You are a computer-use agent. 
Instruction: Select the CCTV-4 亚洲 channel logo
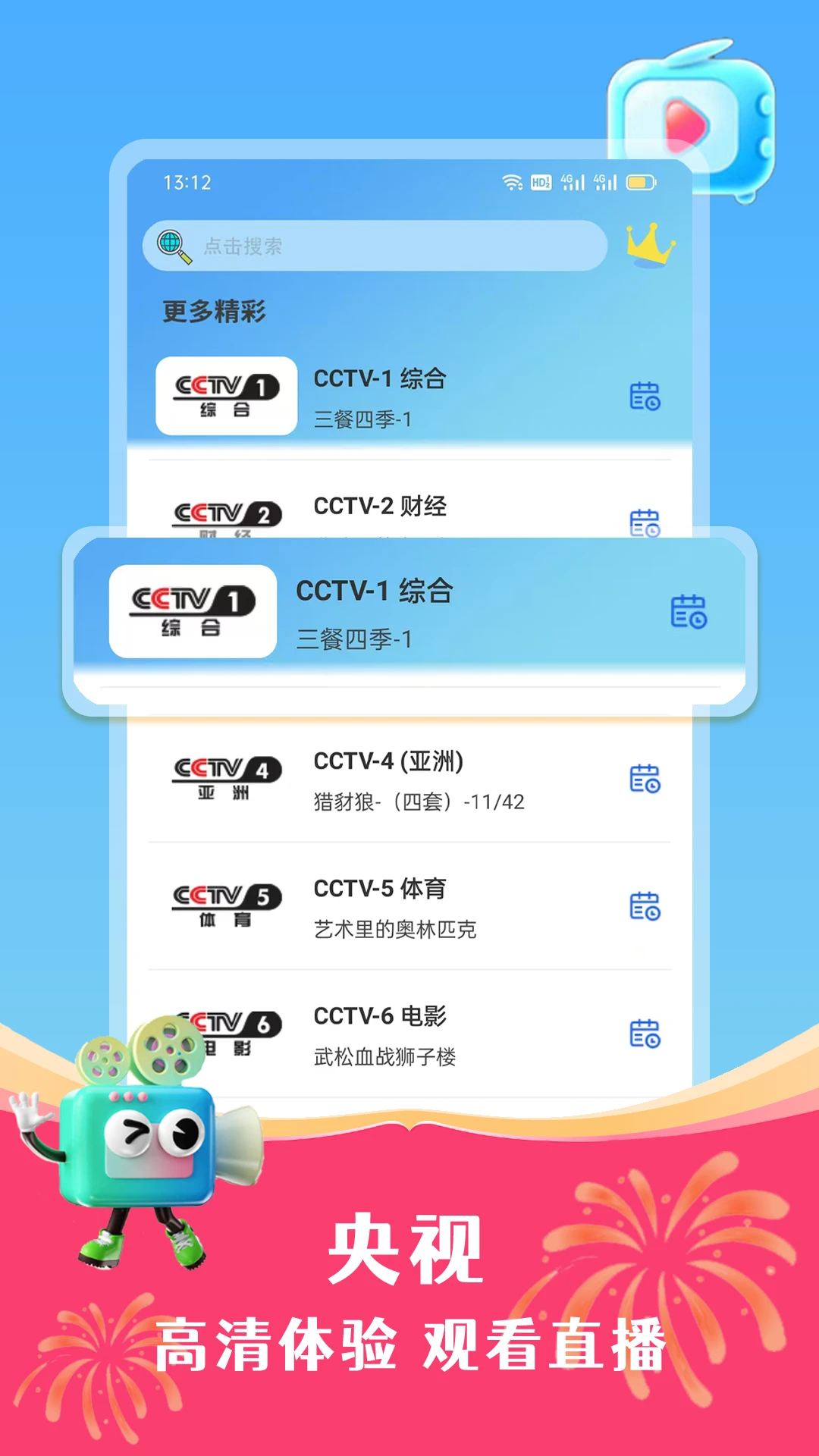pyautogui.click(x=225, y=775)
